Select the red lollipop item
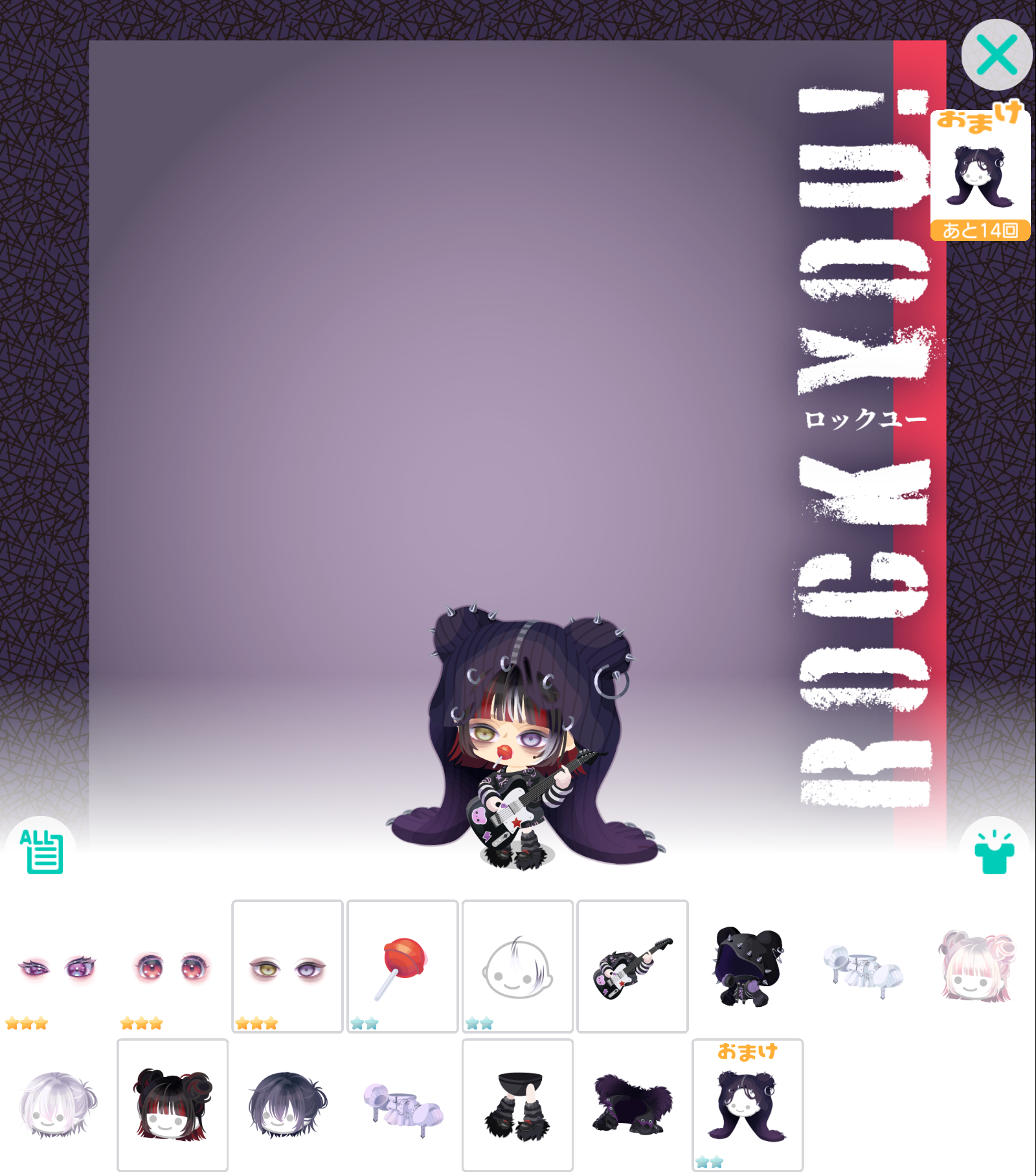 (402, 967)
